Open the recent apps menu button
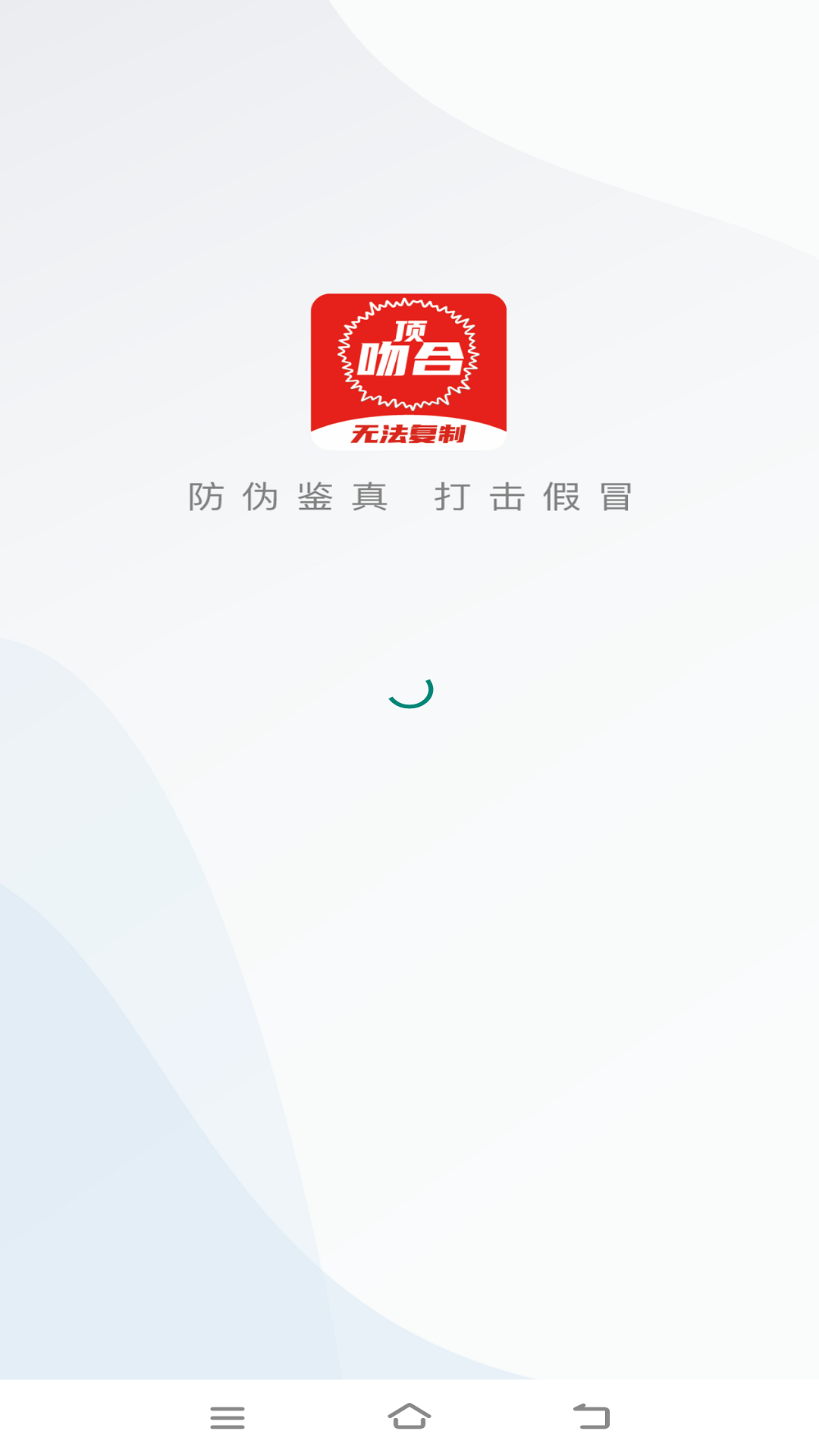 (x=227, y=1417)
